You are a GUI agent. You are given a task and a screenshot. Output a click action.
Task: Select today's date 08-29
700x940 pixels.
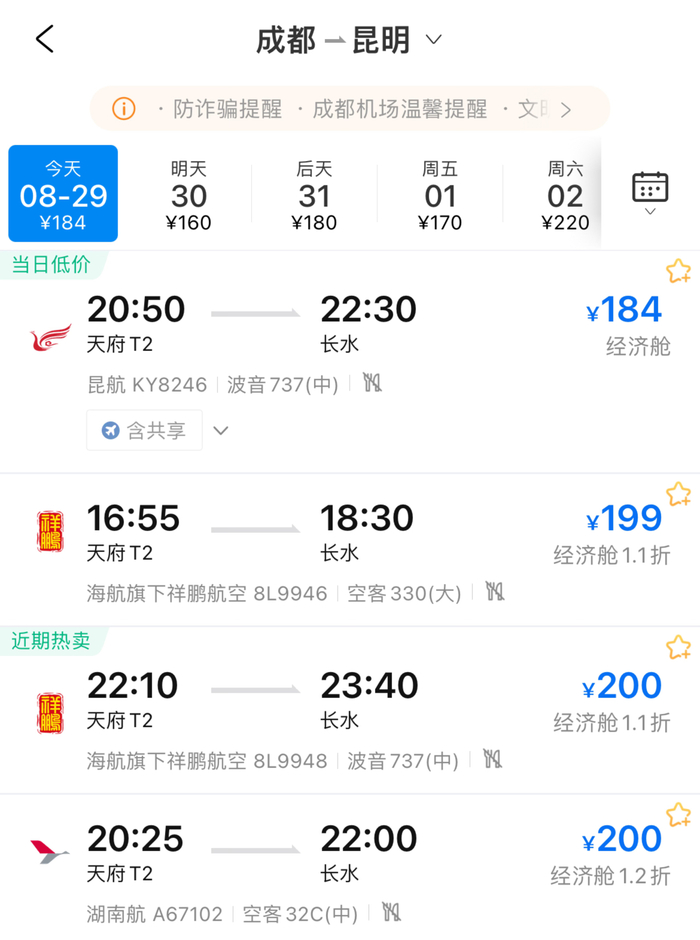[63, 195]
